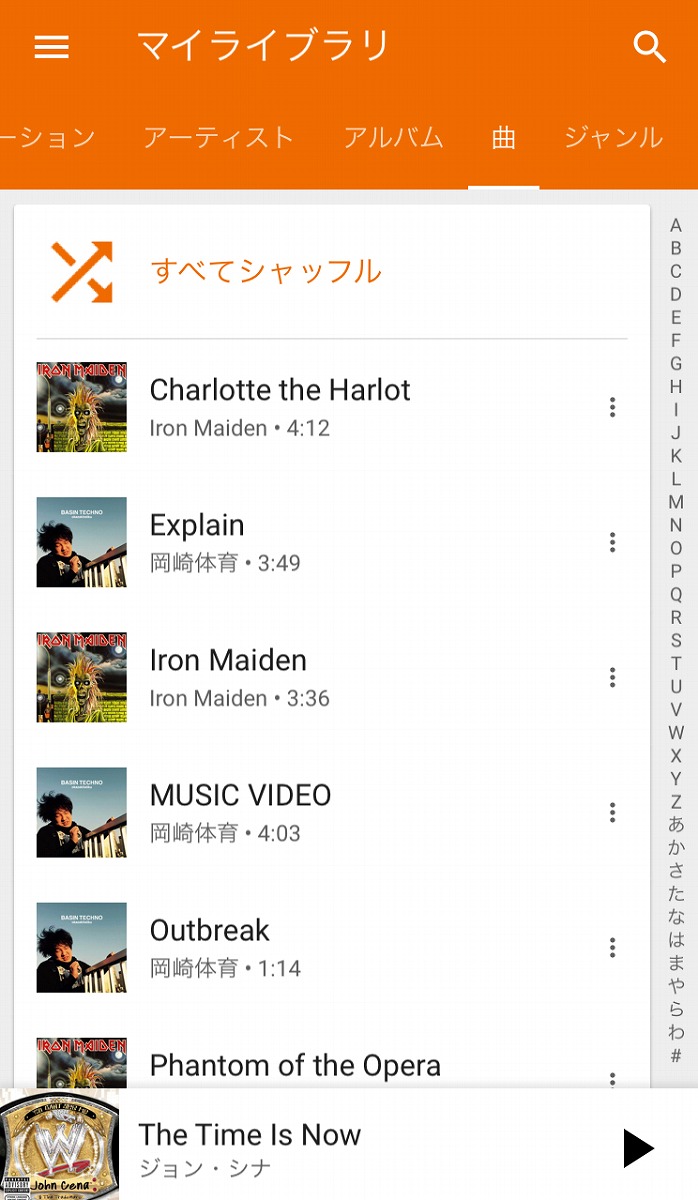Resume playback of The Time Is Now
The image size is (698, 1200).
click(x=637, y=1148)
